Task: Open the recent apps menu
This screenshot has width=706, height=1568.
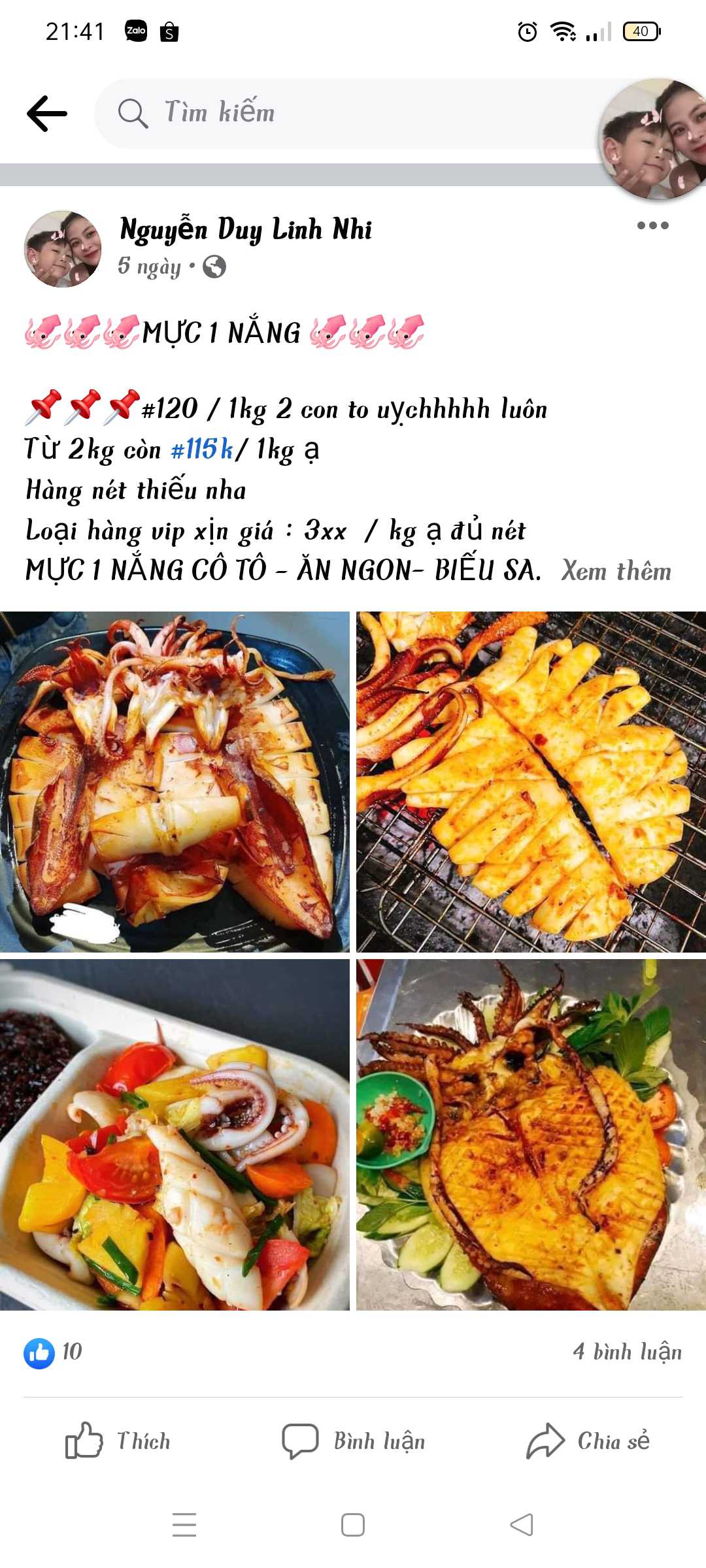Action: point(184,1525)
